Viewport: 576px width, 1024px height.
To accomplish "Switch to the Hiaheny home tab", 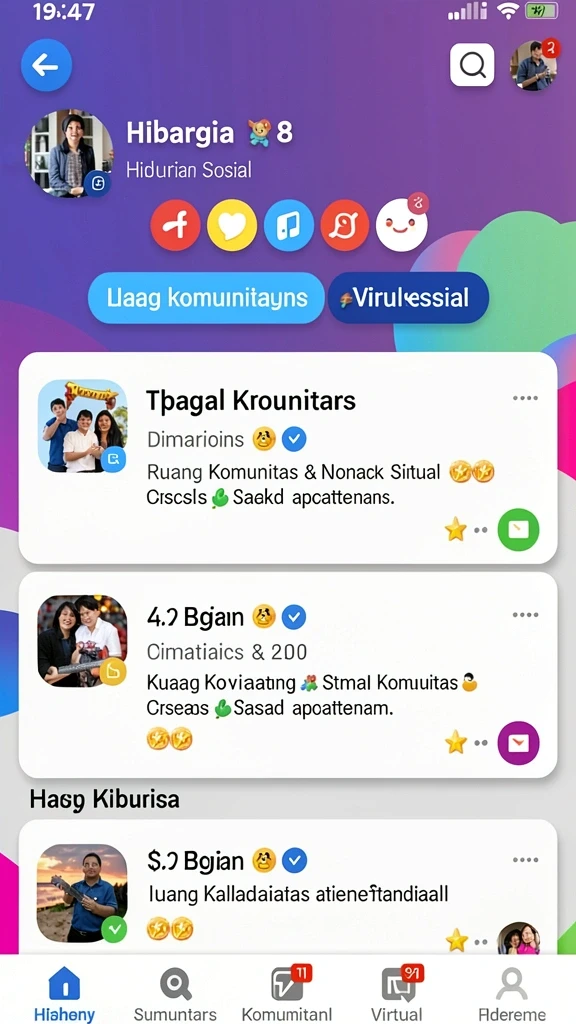I will [64, 993].
